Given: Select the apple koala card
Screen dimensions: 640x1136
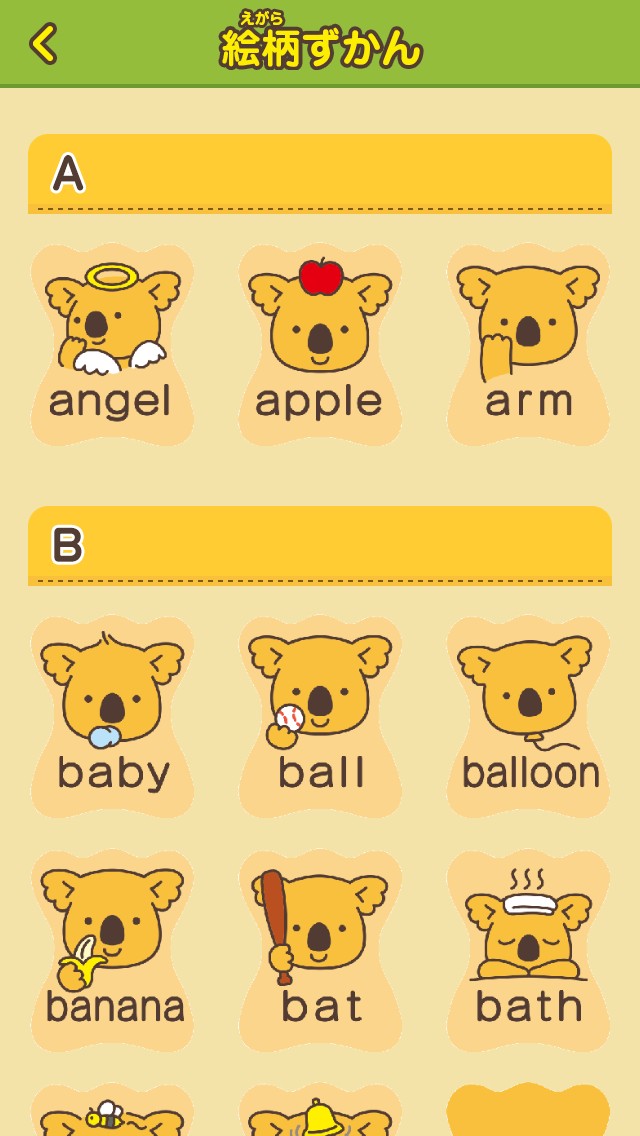Looking at the screenshot, I should click(320, 345).
